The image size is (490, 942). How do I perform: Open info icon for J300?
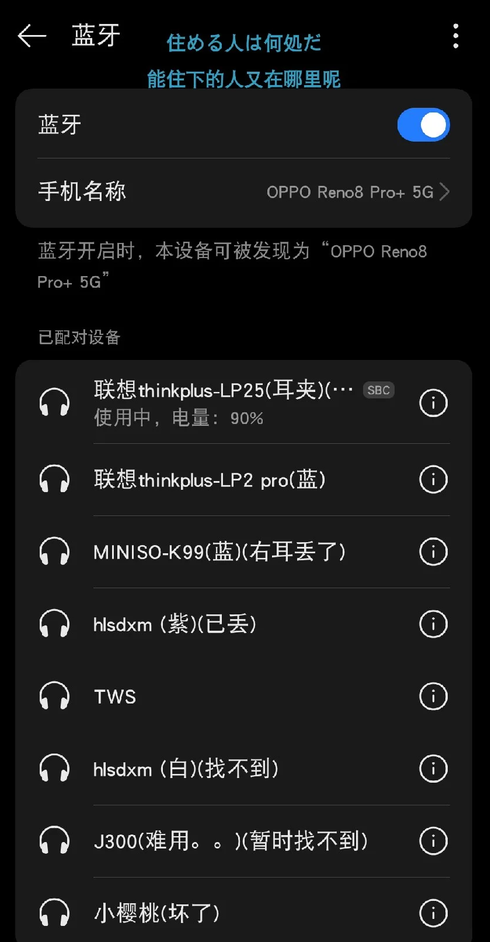434,841
